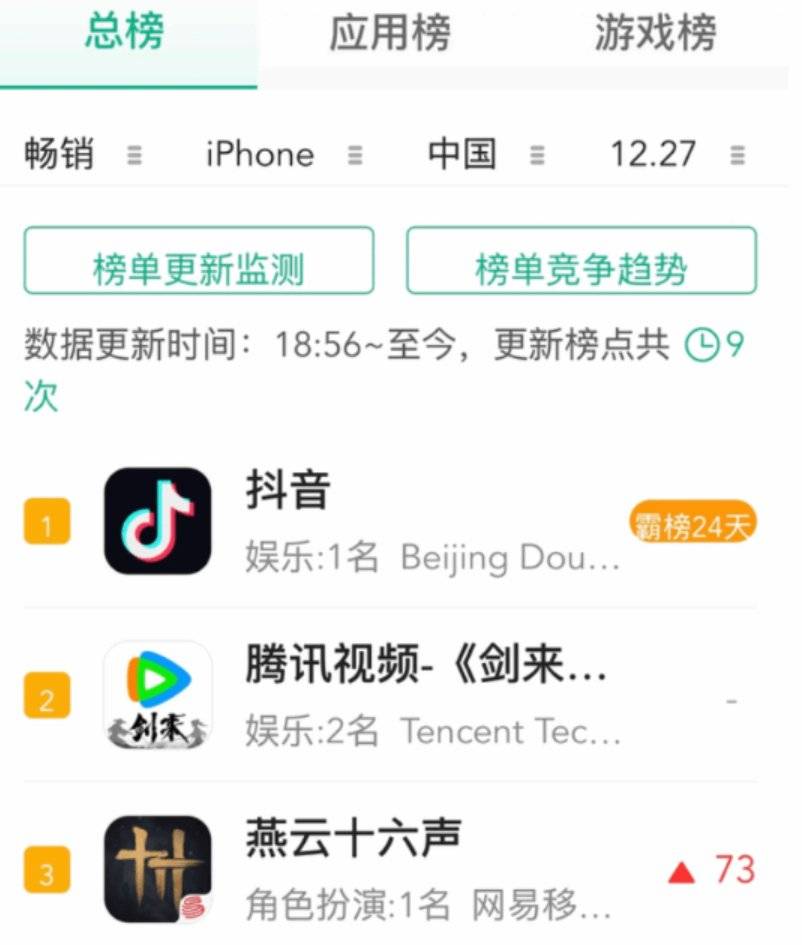The height and width of the screenshot is (945, 802).
Task: Open the 抖音 app details
Action: coord(400,521)
